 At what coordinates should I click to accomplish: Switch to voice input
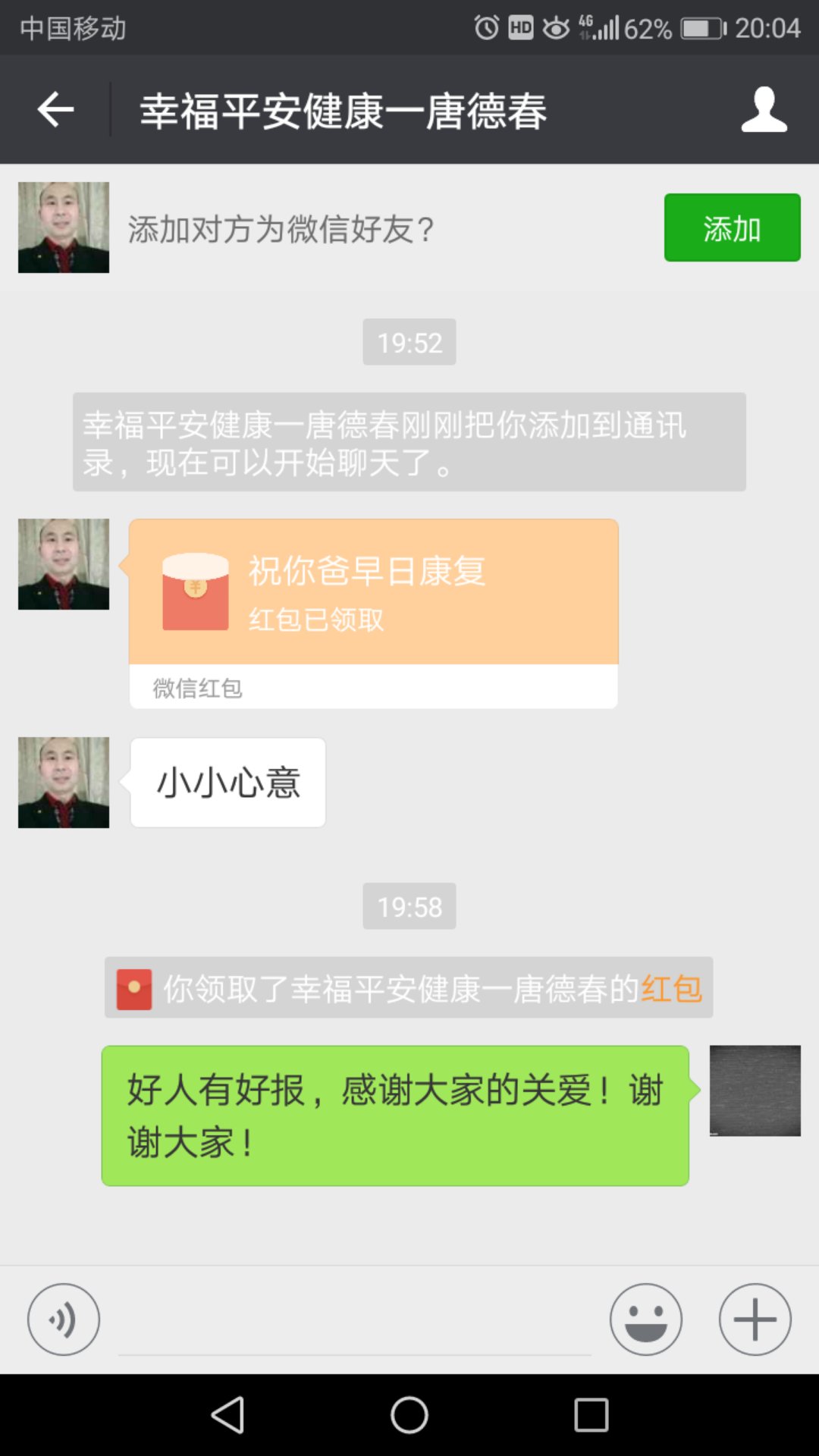tap(64, 1319)
